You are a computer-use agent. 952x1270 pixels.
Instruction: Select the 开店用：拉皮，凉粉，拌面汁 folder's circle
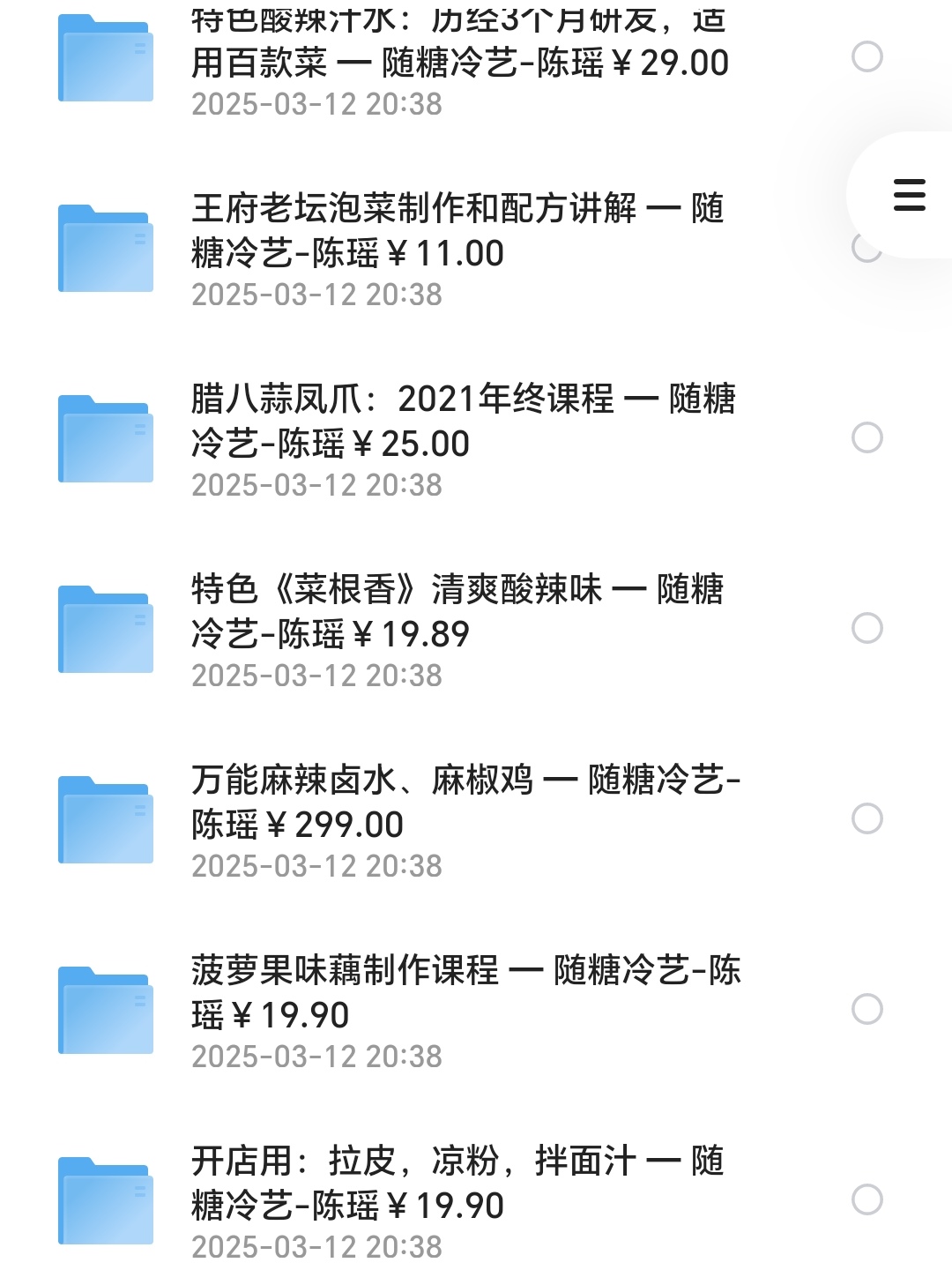(x=867, y=1199)
